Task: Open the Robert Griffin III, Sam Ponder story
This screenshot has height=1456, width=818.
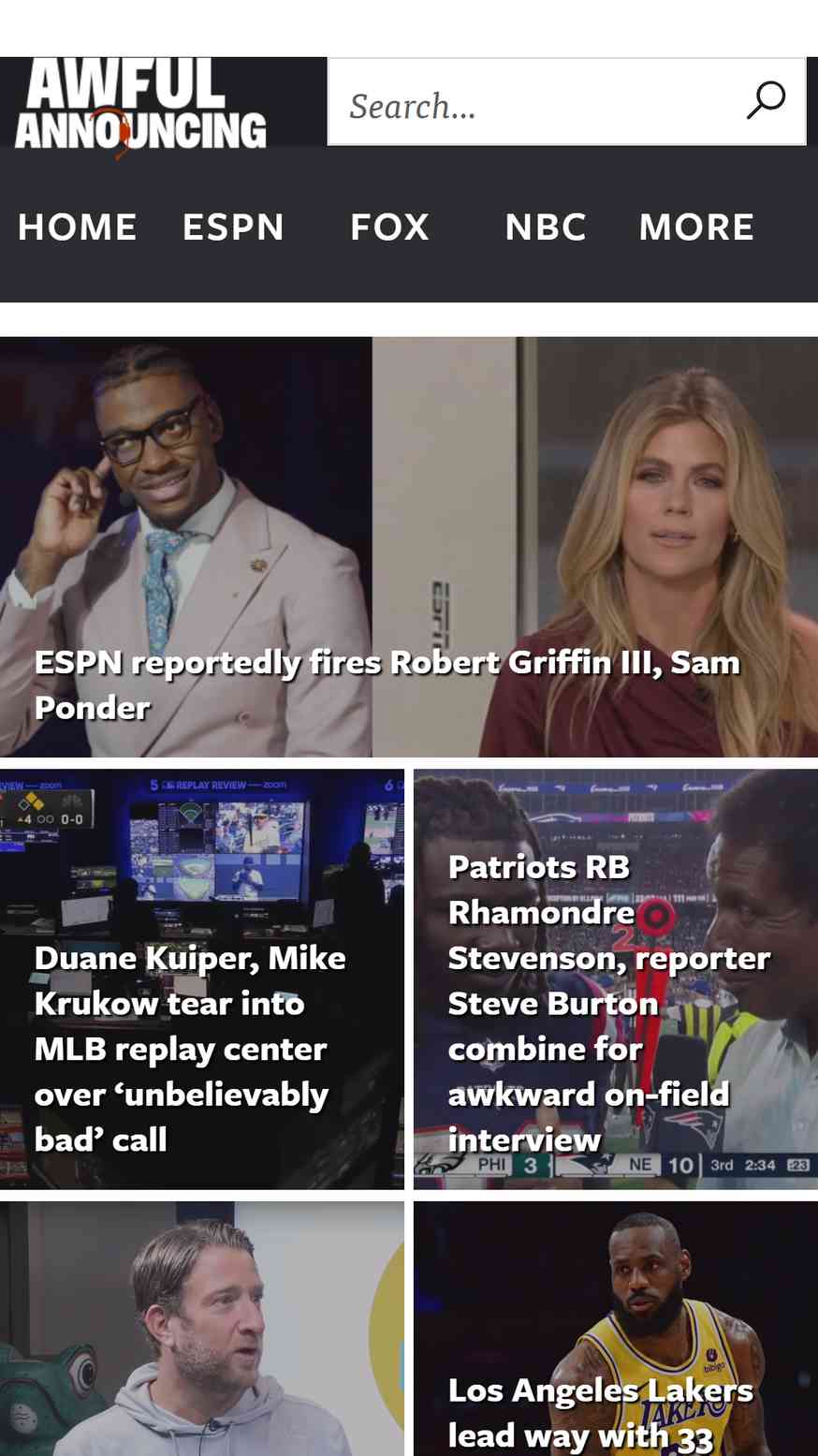Action: tap(409, 547)
